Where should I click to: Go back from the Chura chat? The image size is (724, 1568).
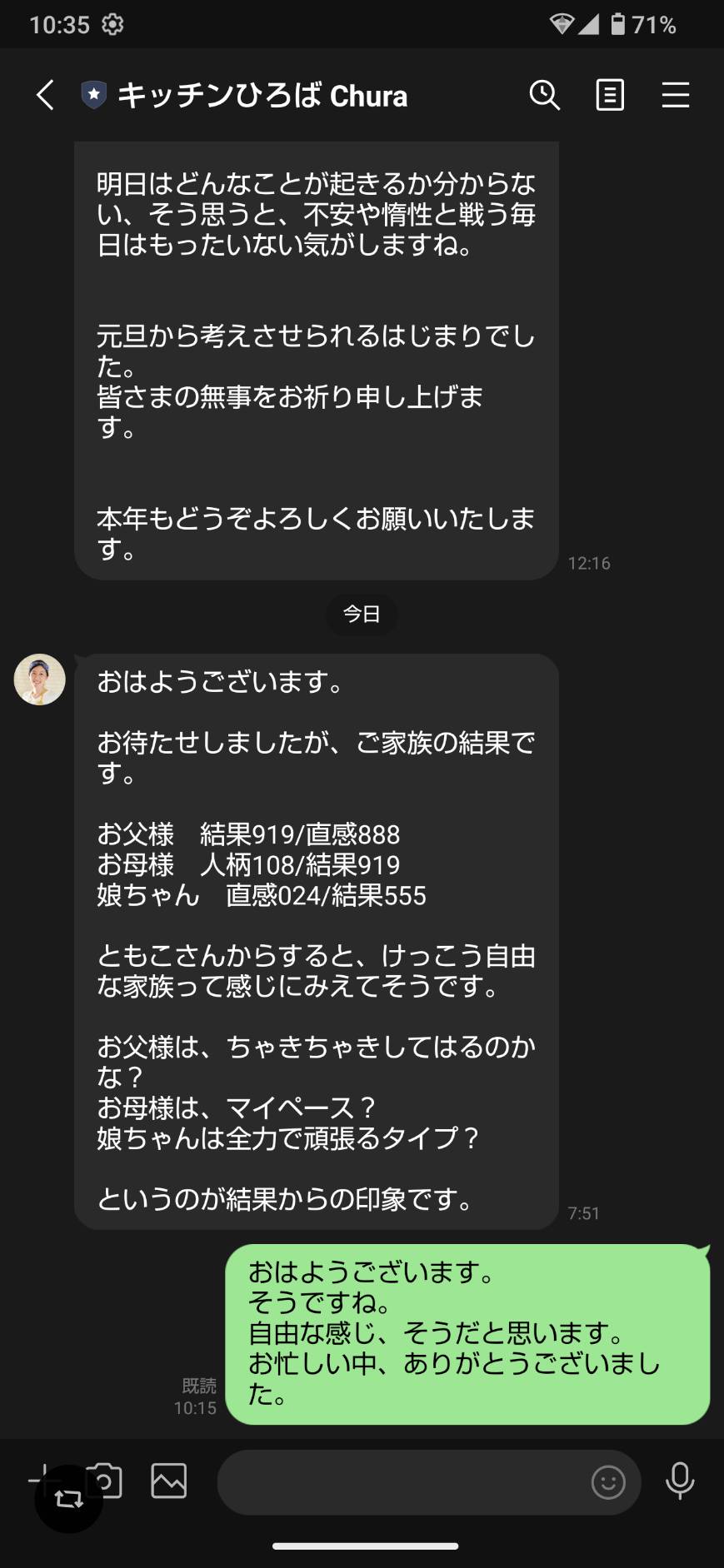[x=46, y=95]
